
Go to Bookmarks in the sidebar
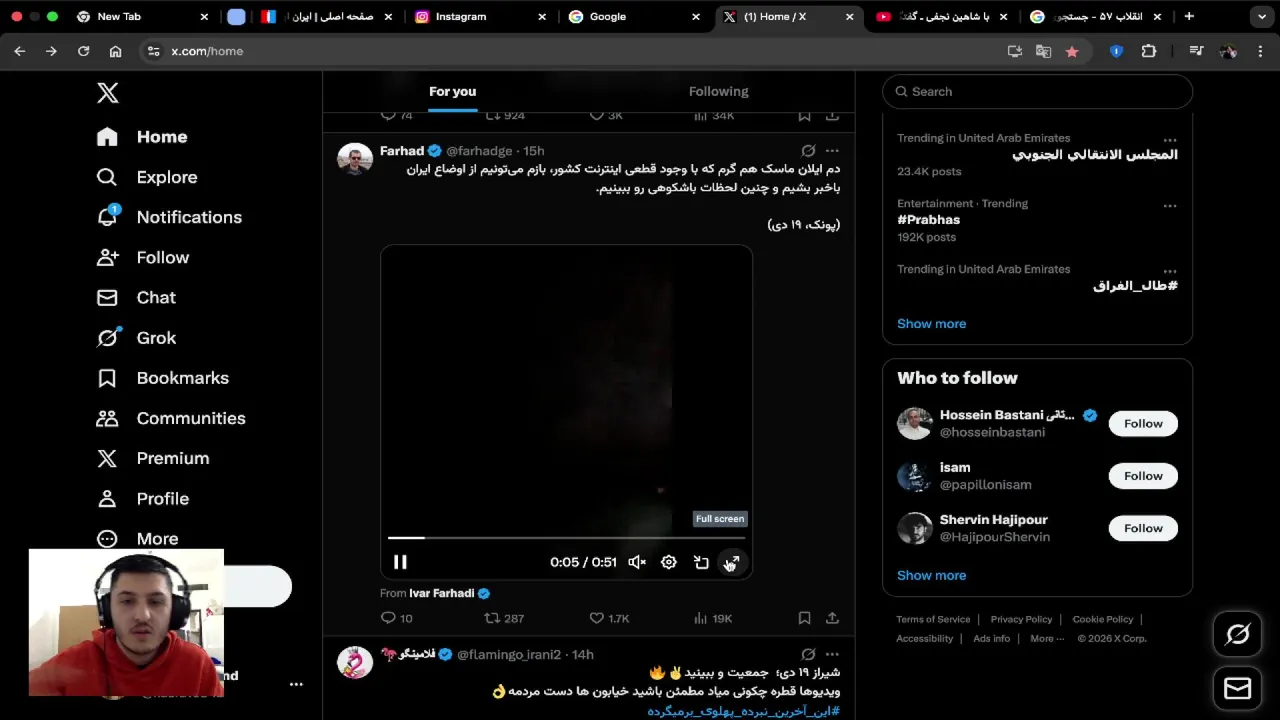pyautogui.click(x=182, y=378)
